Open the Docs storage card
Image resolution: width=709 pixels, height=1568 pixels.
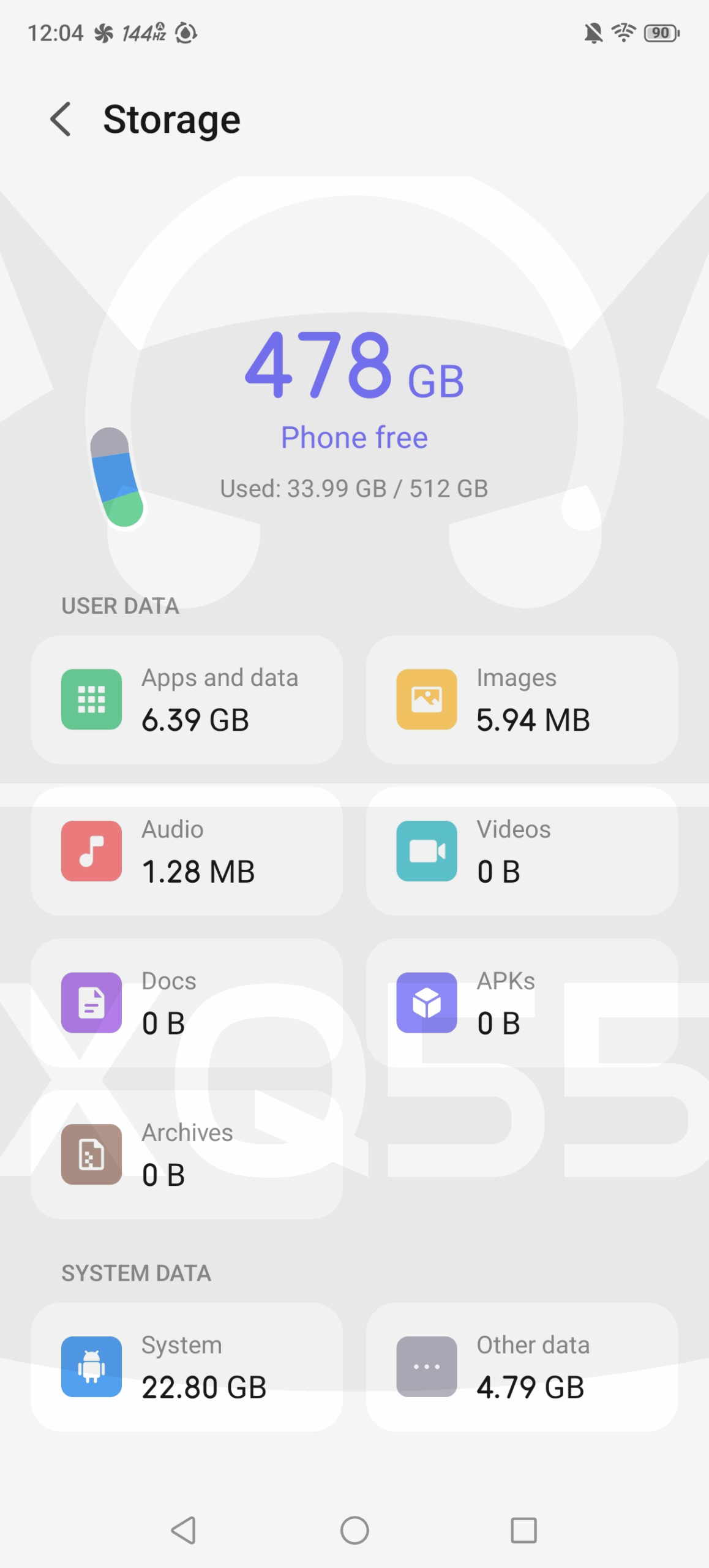click(x=187, y=1003)
